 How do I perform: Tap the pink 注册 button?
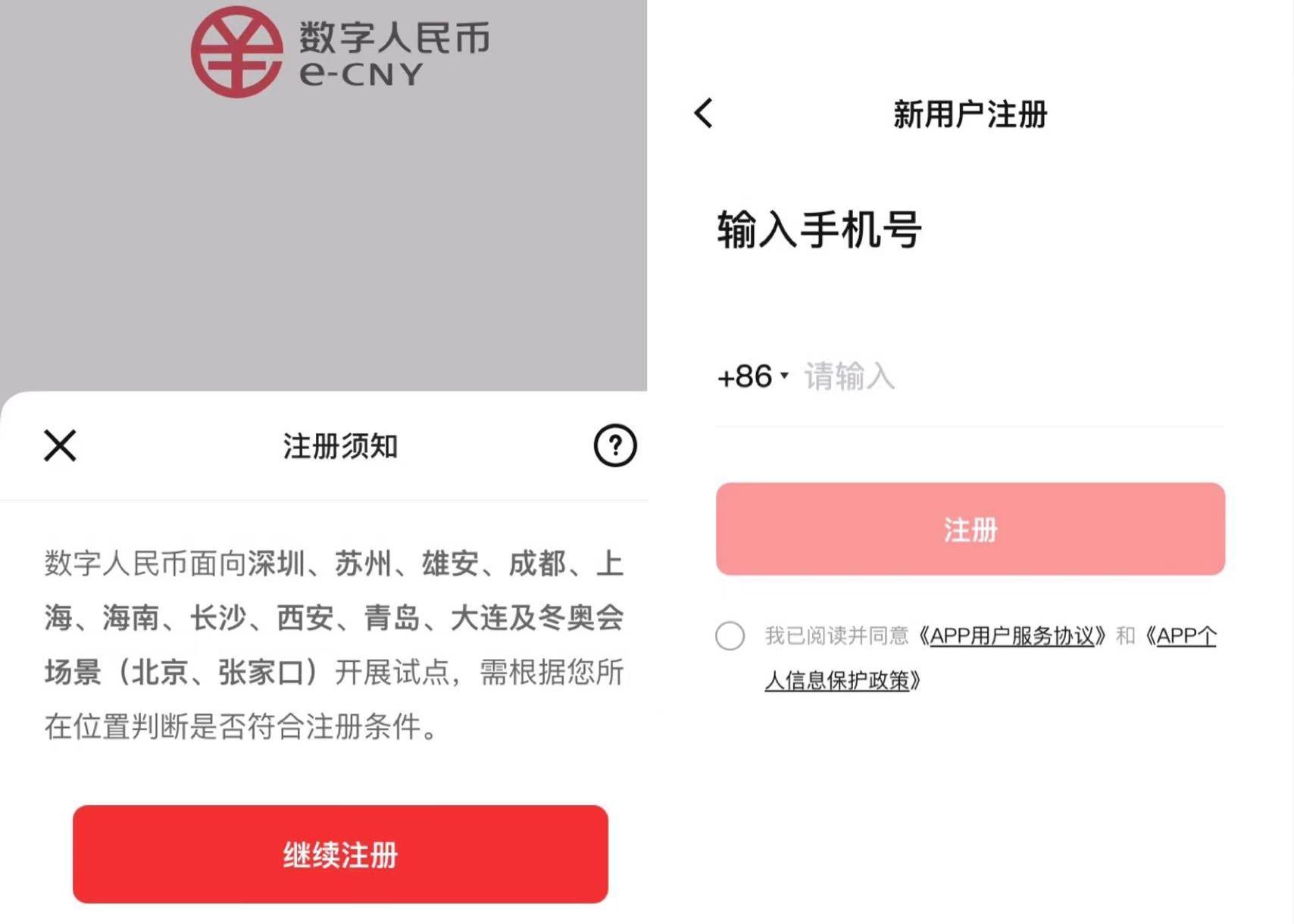tap(970, 529)
